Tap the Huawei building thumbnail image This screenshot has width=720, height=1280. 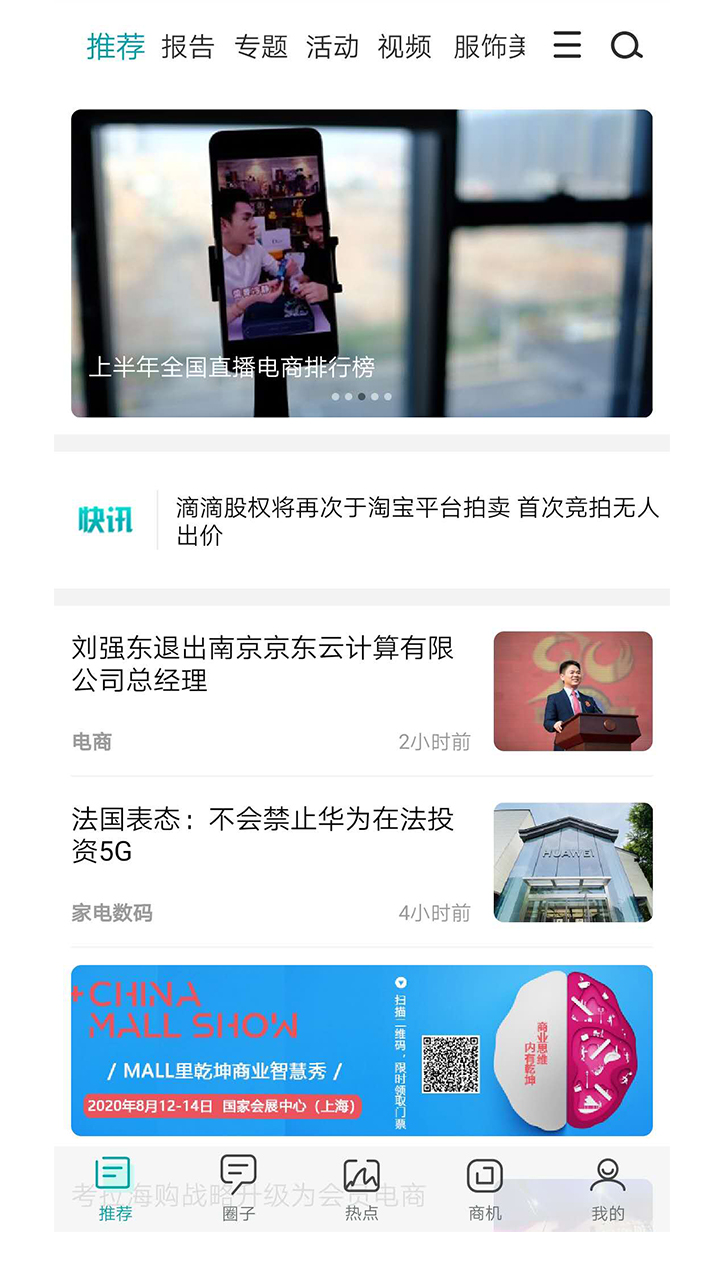tap(573, 862)
